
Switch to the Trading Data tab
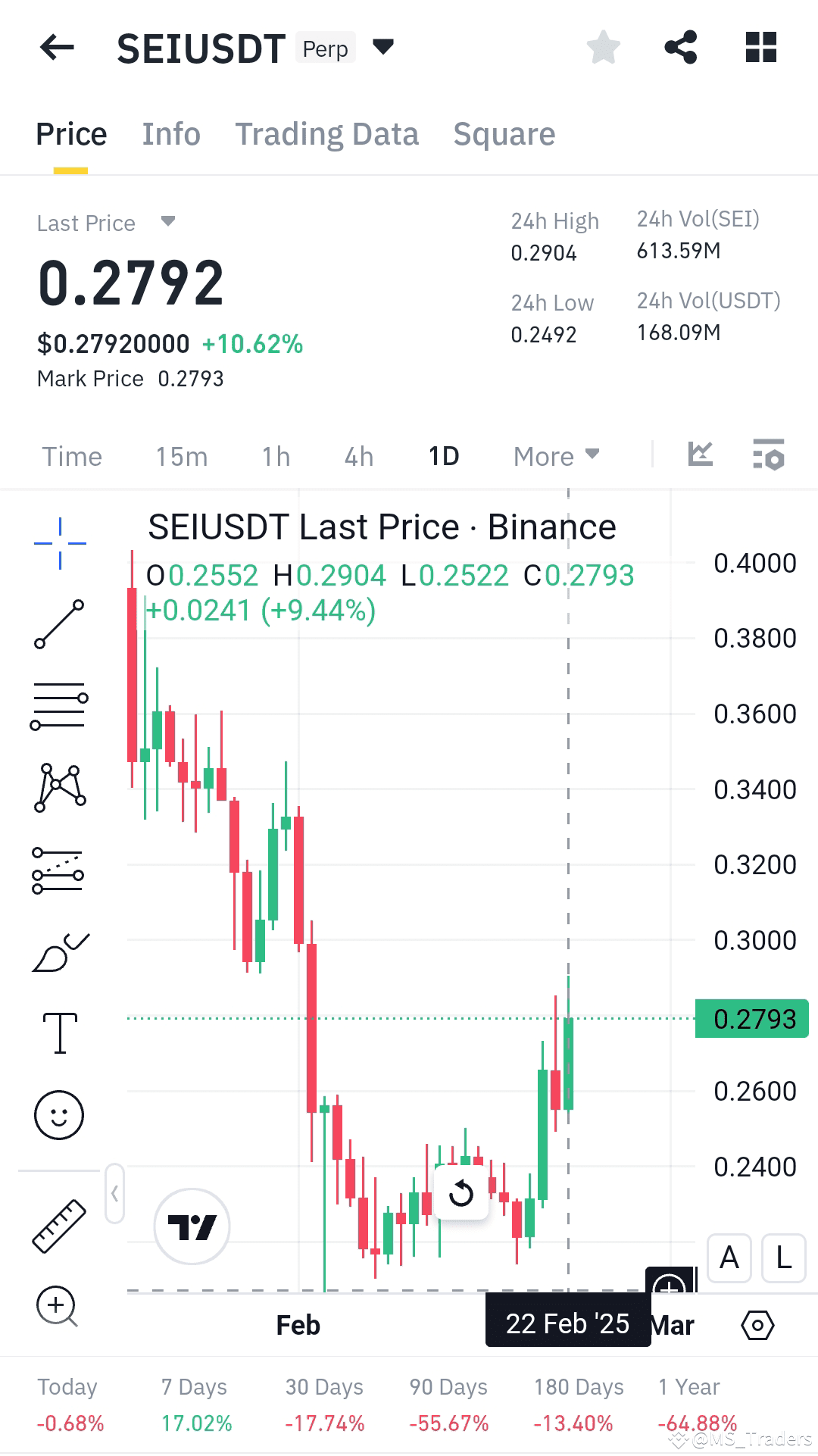pos(327,133)
